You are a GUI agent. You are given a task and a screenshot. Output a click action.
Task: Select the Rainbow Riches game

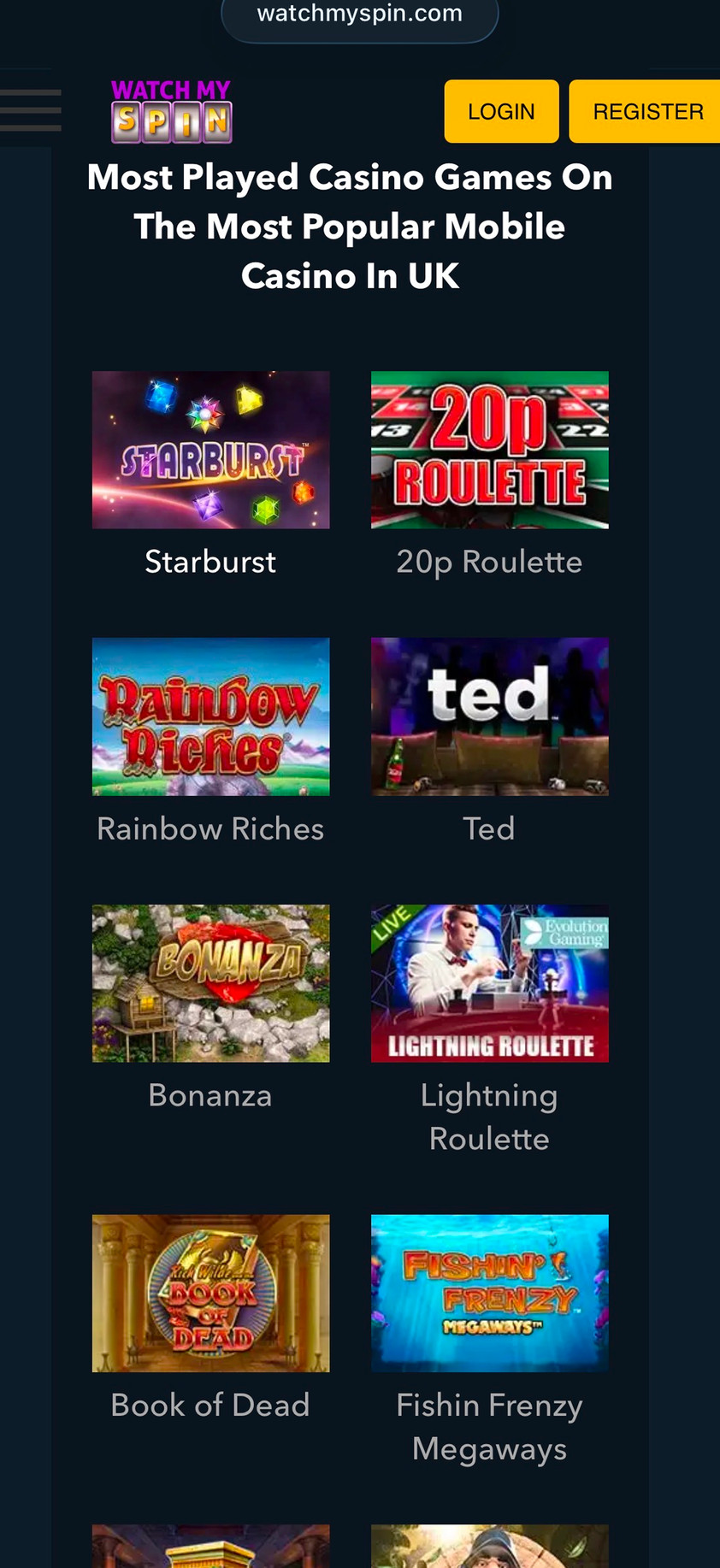pyautogui.click(x=210, y=716)
